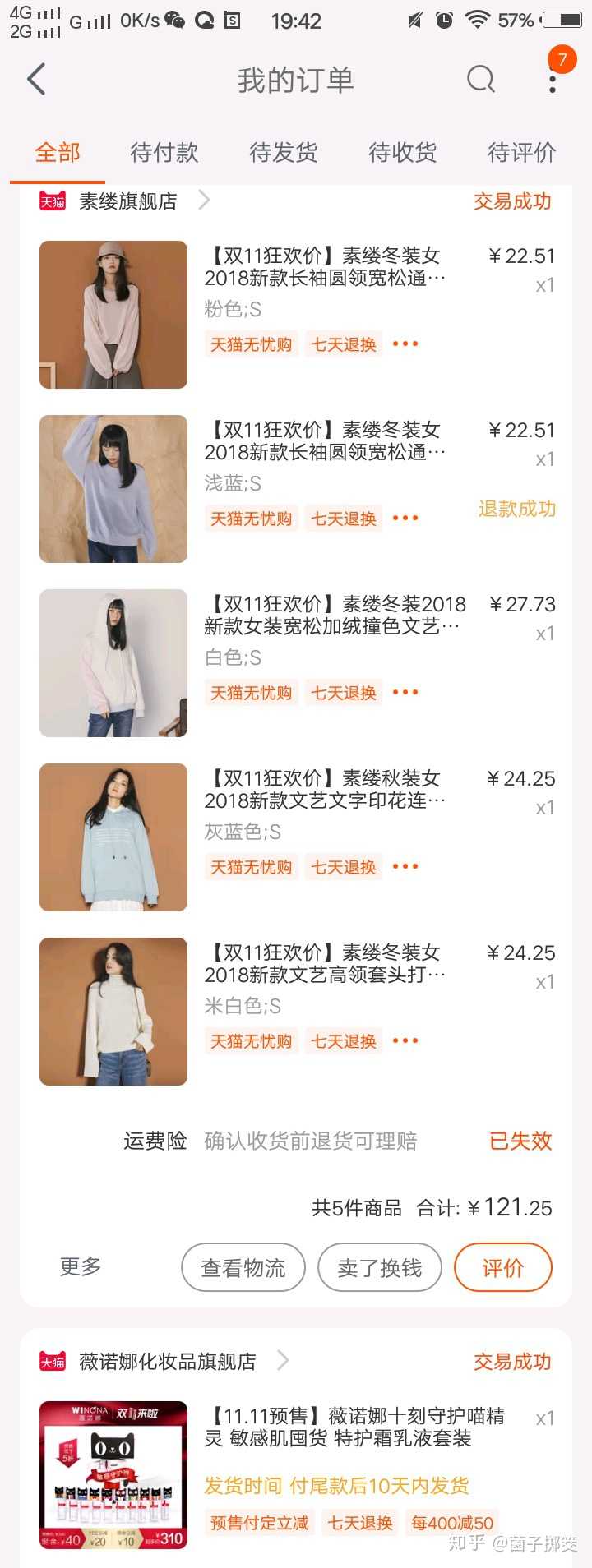Image resolution: width=592 pixels, height=1568 pixels.
Task: Tap 查看物流 to track shipment
Action: [x=243, y=1267]
